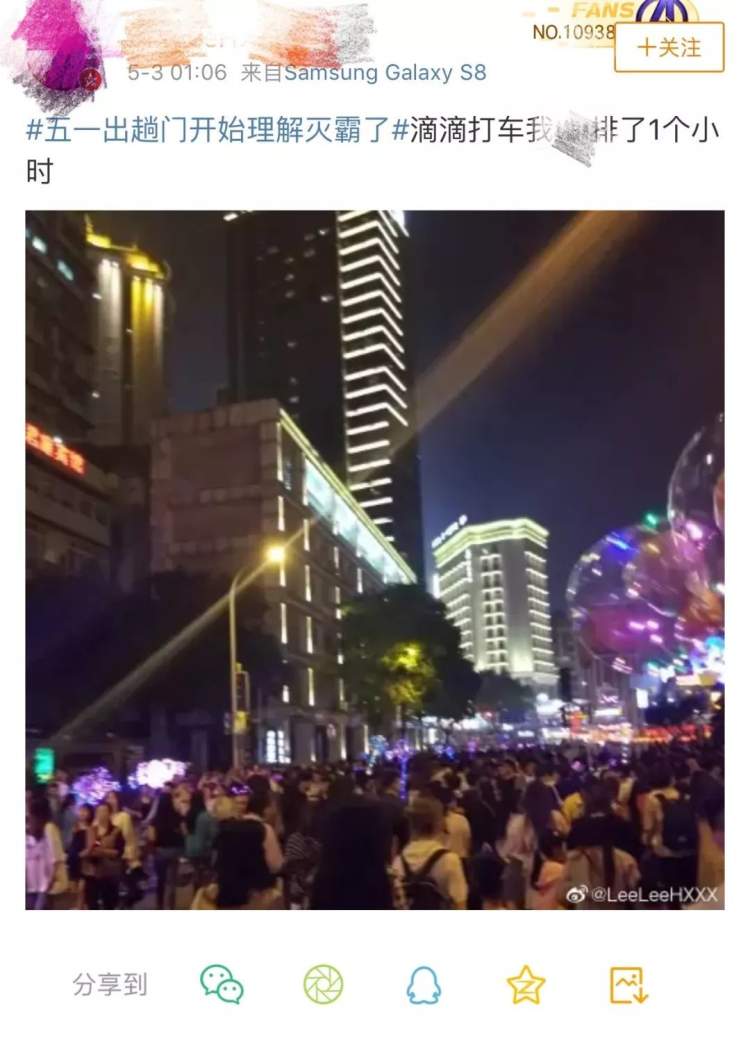Screen dimensions: 750x1040
Task: Share the post to WeChat
Action: [221, 984]
